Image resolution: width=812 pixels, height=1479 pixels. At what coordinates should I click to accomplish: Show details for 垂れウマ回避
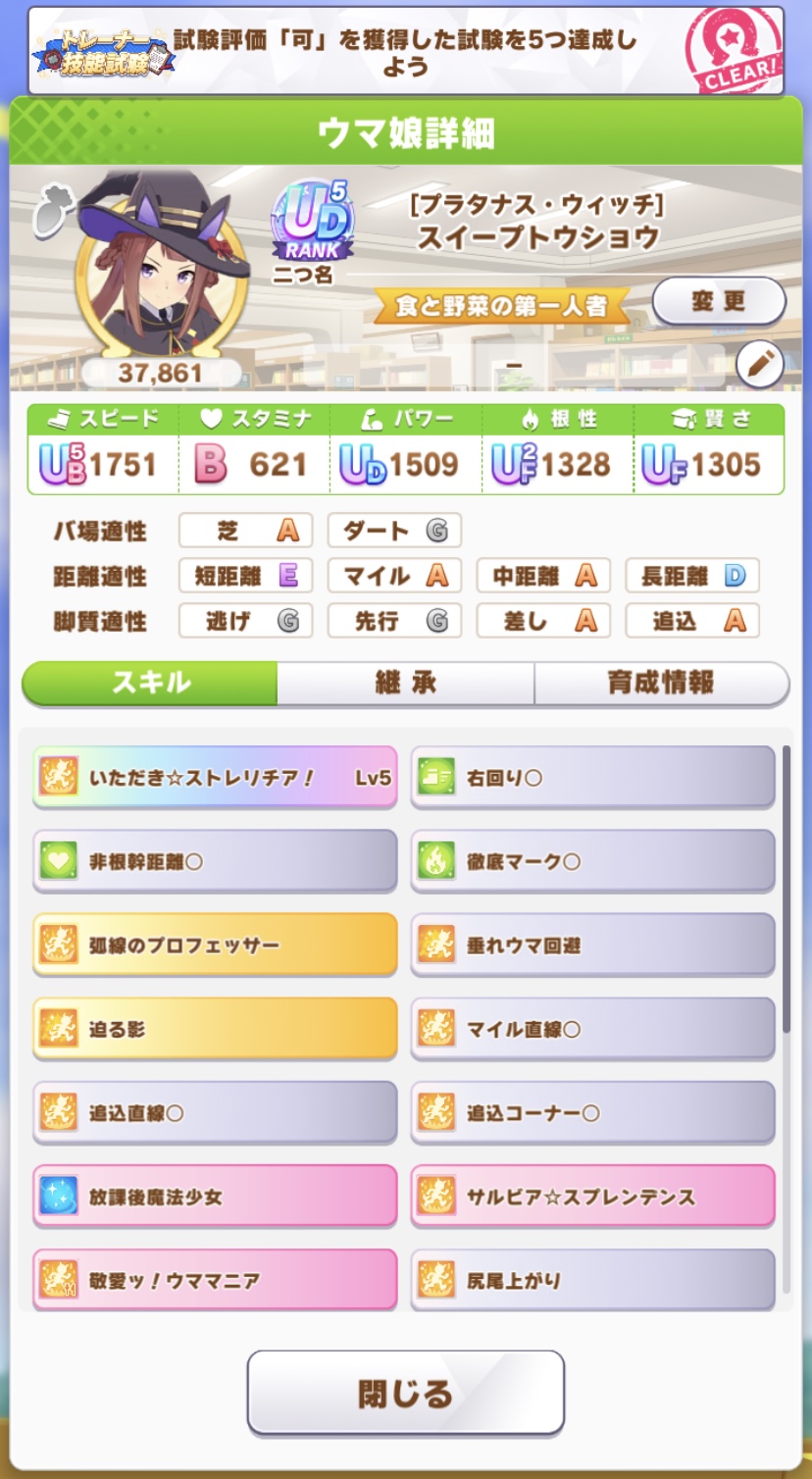click(x=592, y=945)
